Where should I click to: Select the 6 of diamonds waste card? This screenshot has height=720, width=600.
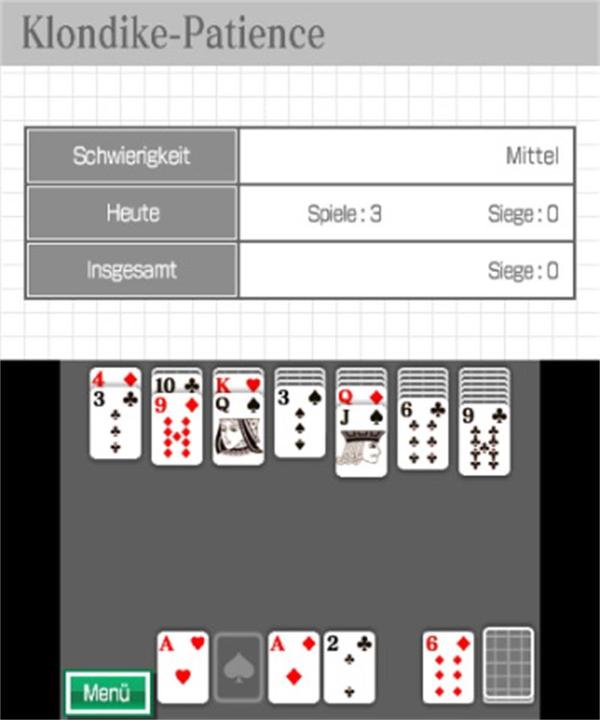pyautogui.click(x=447, y=667)
